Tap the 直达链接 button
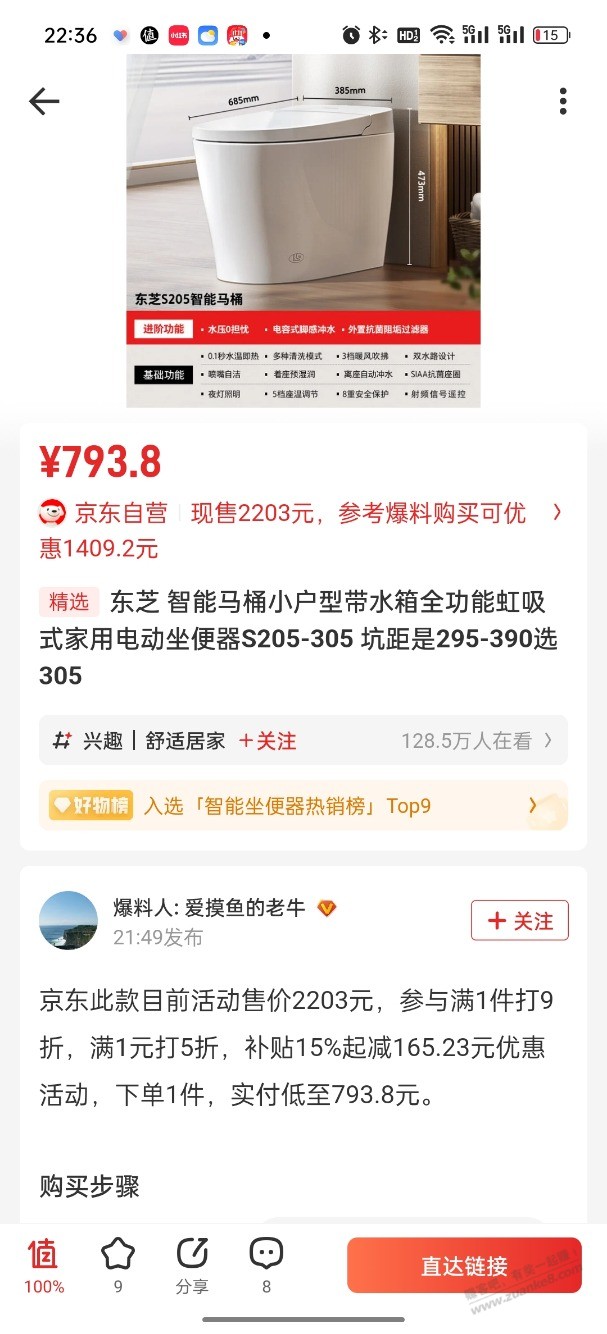 click(464, 1266)
